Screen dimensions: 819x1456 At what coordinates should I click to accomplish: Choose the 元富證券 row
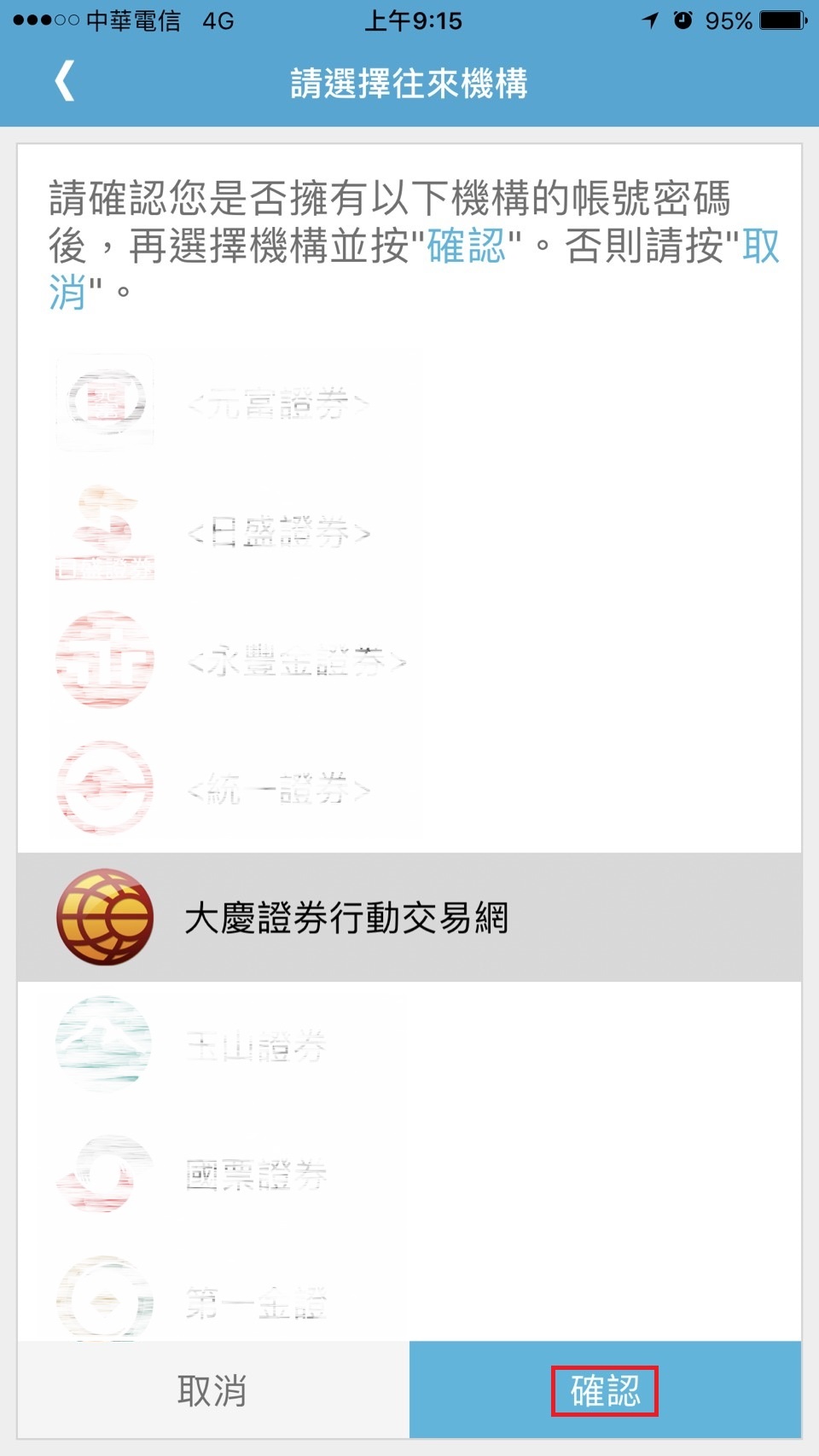(409, 403)
